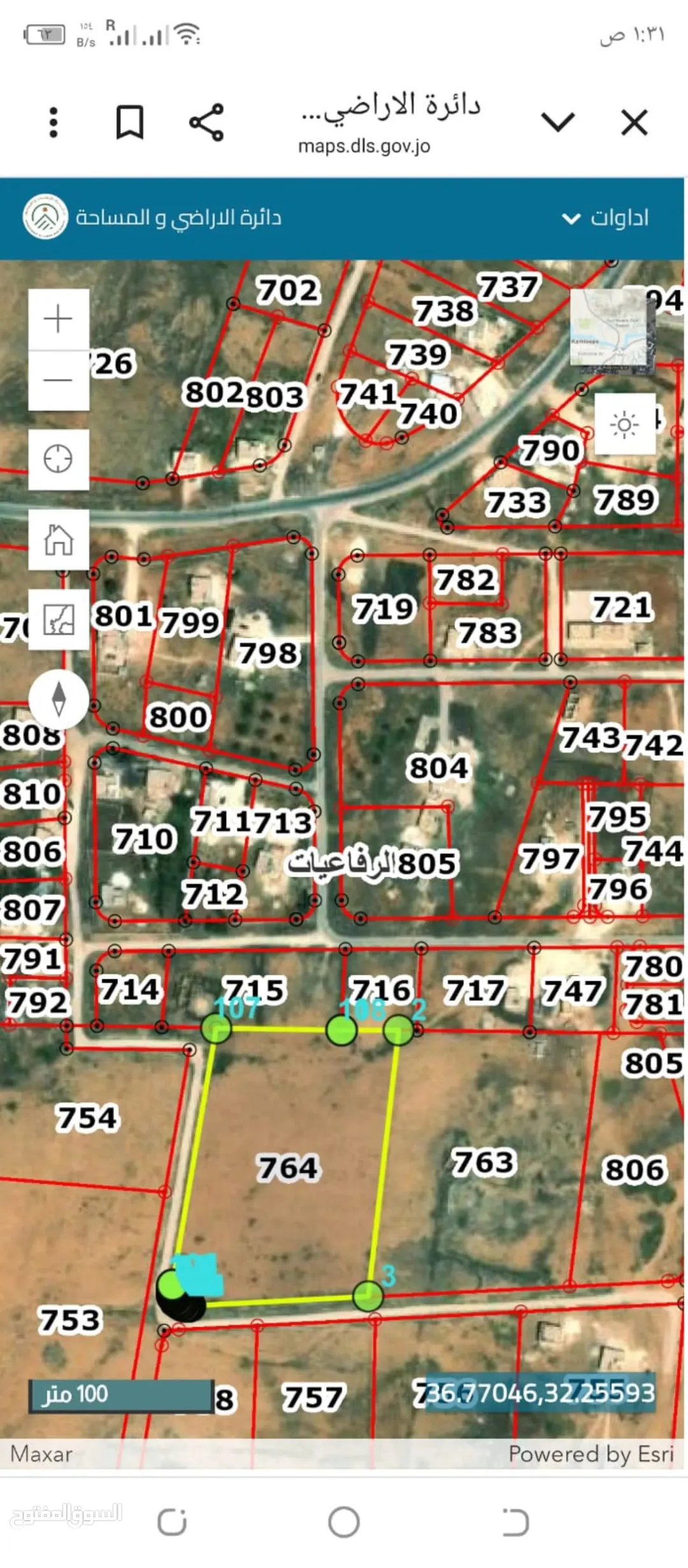Expand the page title chevron
This screenshot has width=688, height=1568.
(557, 122)
